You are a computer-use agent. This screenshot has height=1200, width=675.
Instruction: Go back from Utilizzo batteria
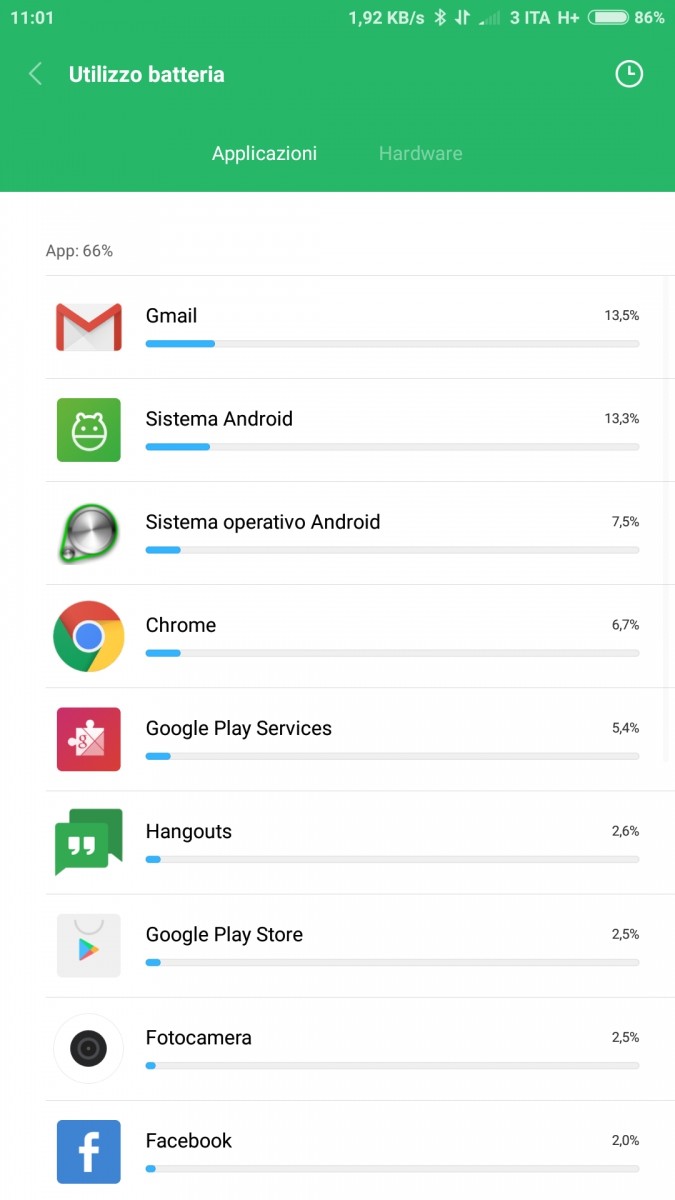tap(36, 74)
